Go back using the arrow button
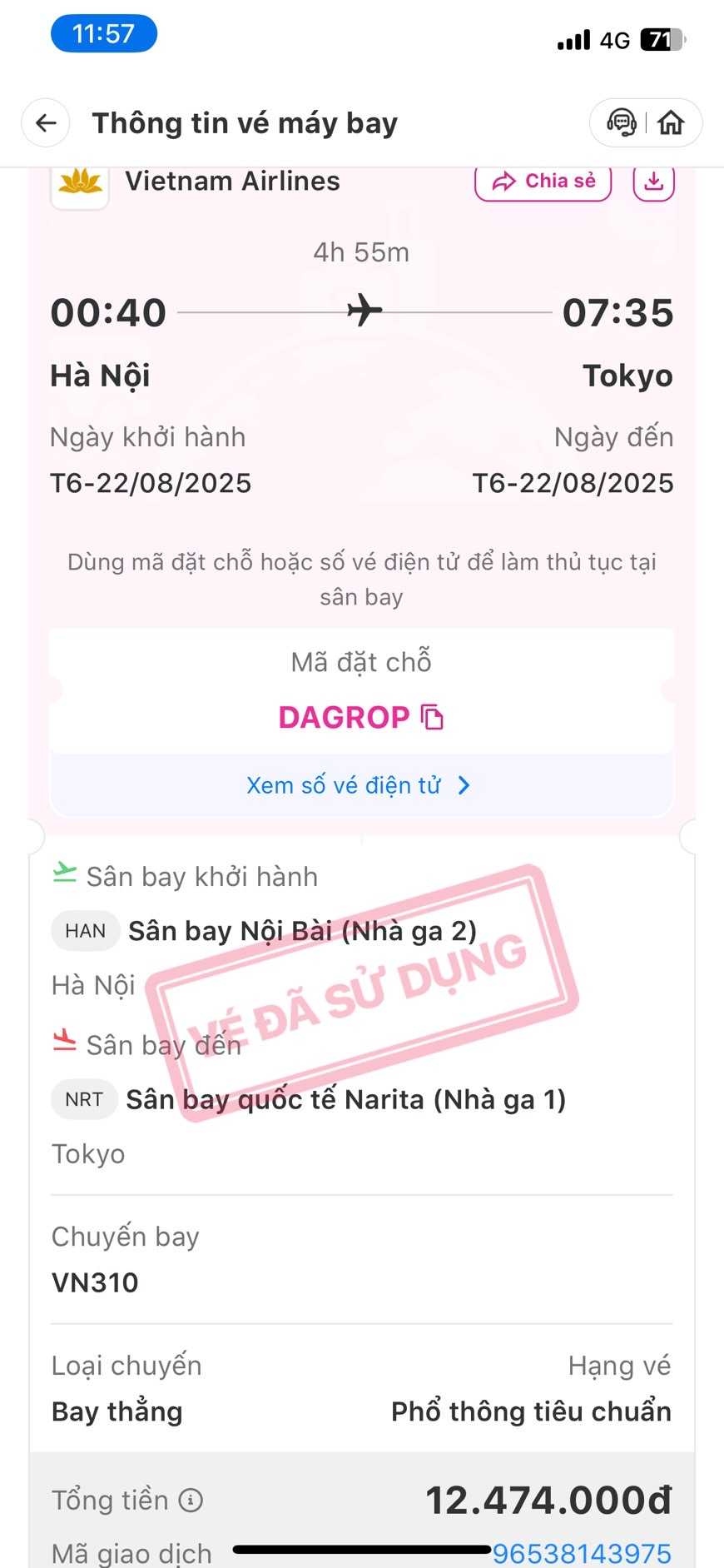Image resolution: width=724 pixels, height=1568 pixels. 46,123
